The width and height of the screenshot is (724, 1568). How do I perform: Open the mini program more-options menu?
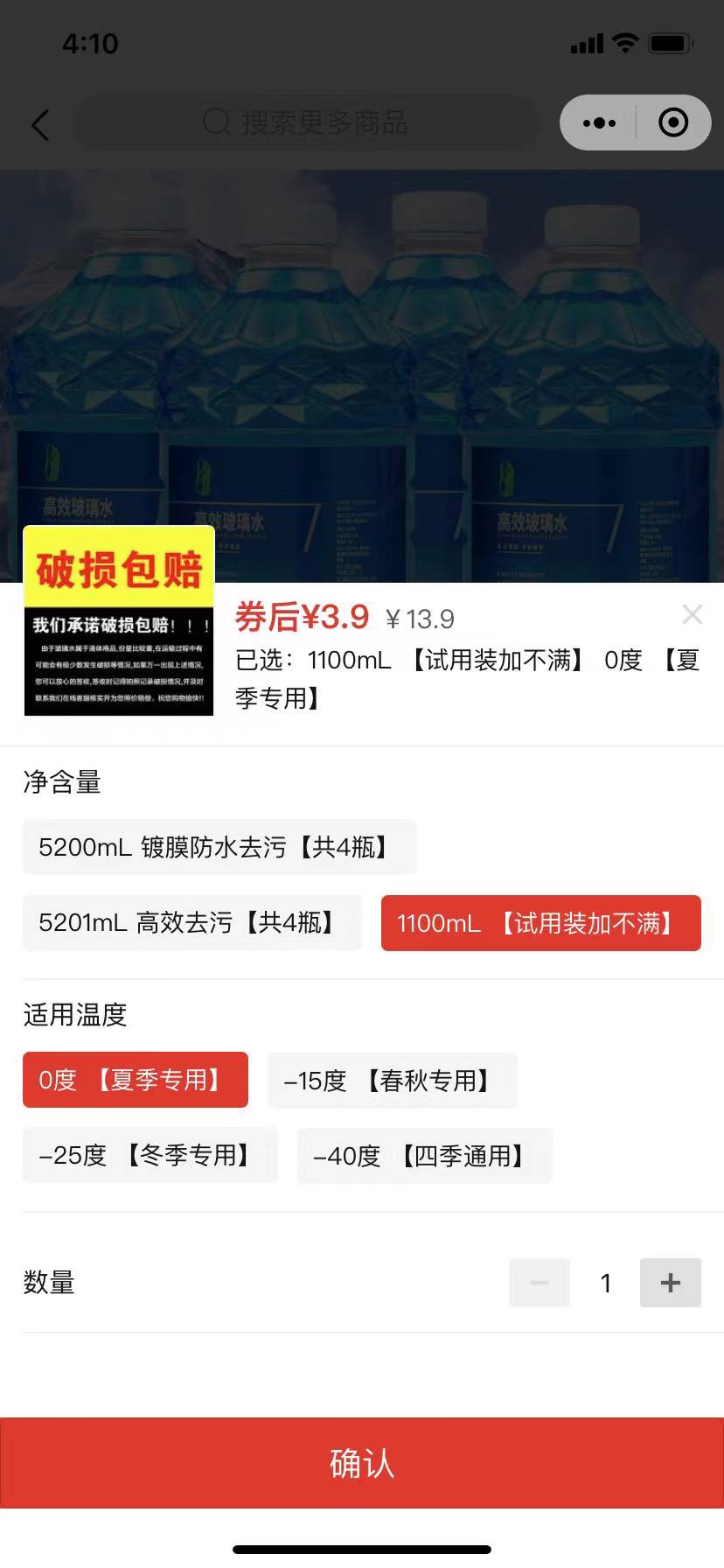[x=599, y=123]
